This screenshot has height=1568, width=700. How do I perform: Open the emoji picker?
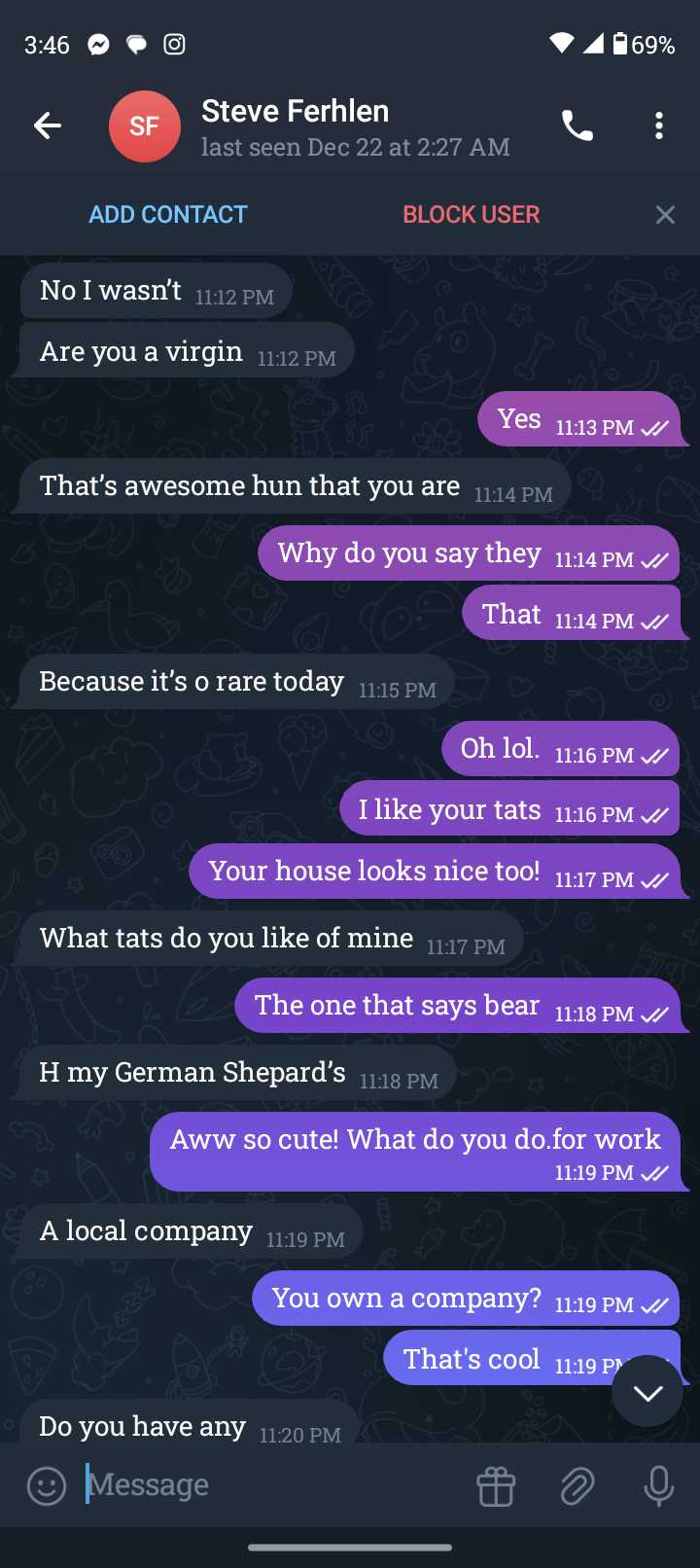point(47,1485)
